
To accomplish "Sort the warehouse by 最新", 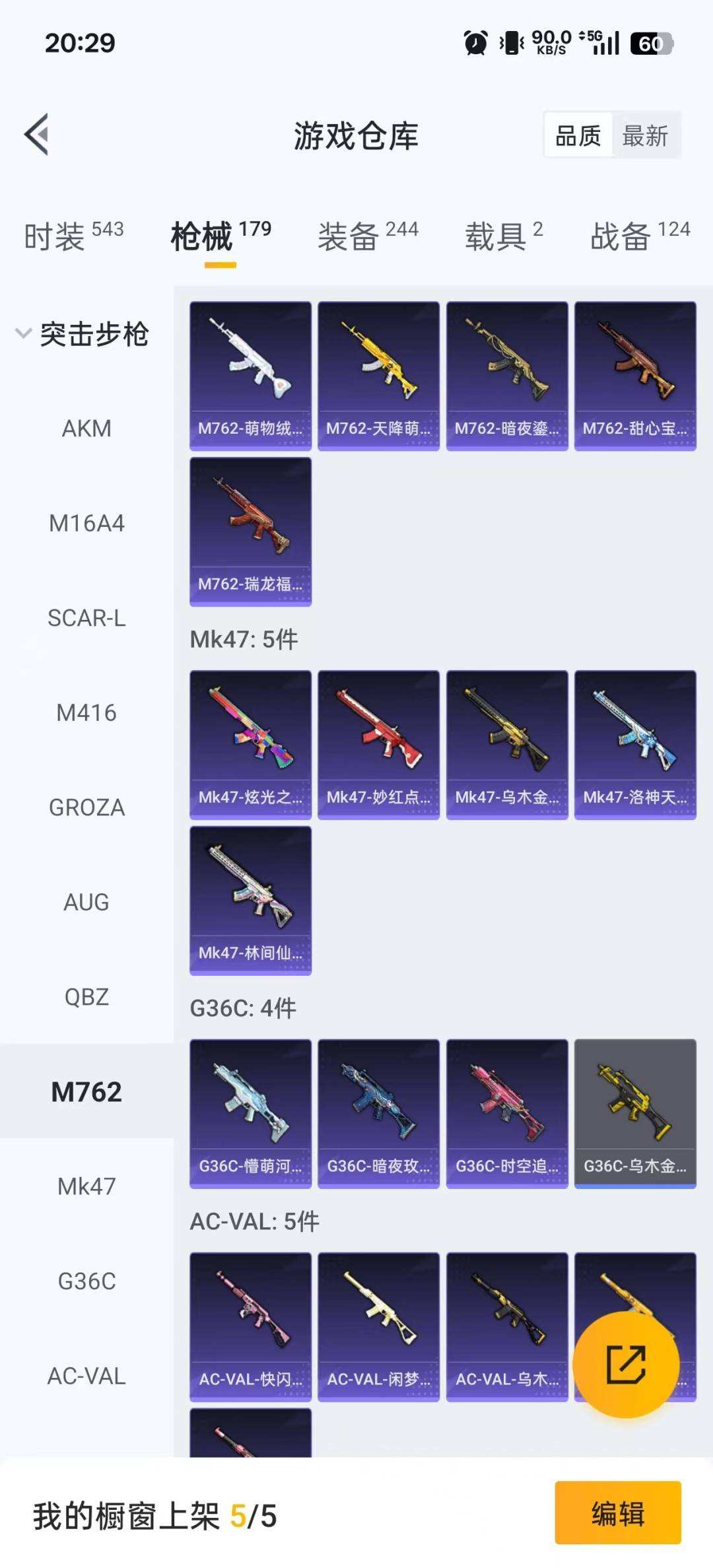I will [645, 136].
